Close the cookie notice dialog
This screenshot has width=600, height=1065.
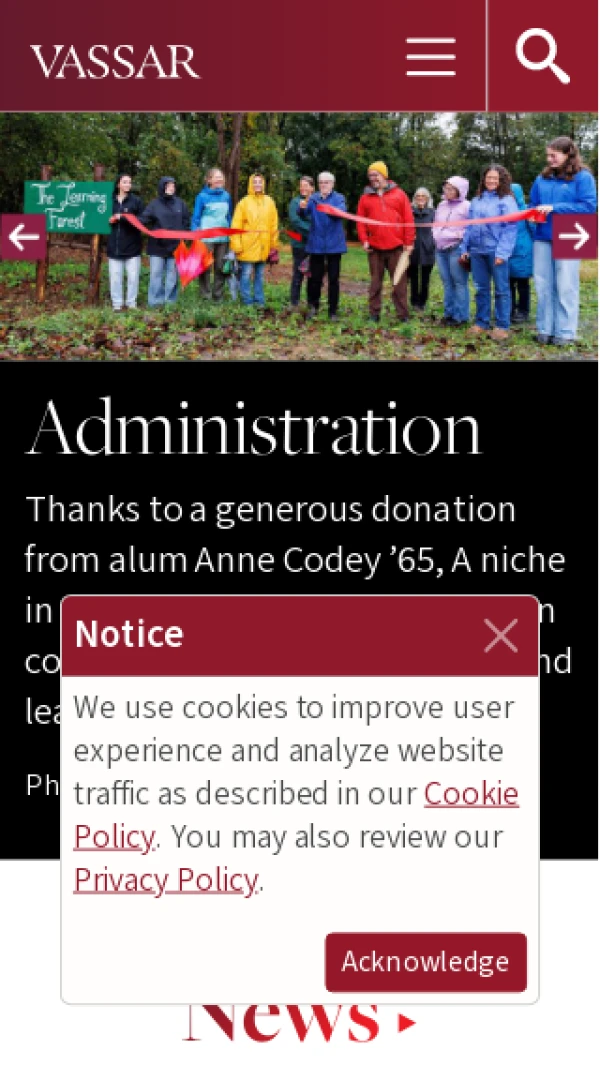coord(500,636)
